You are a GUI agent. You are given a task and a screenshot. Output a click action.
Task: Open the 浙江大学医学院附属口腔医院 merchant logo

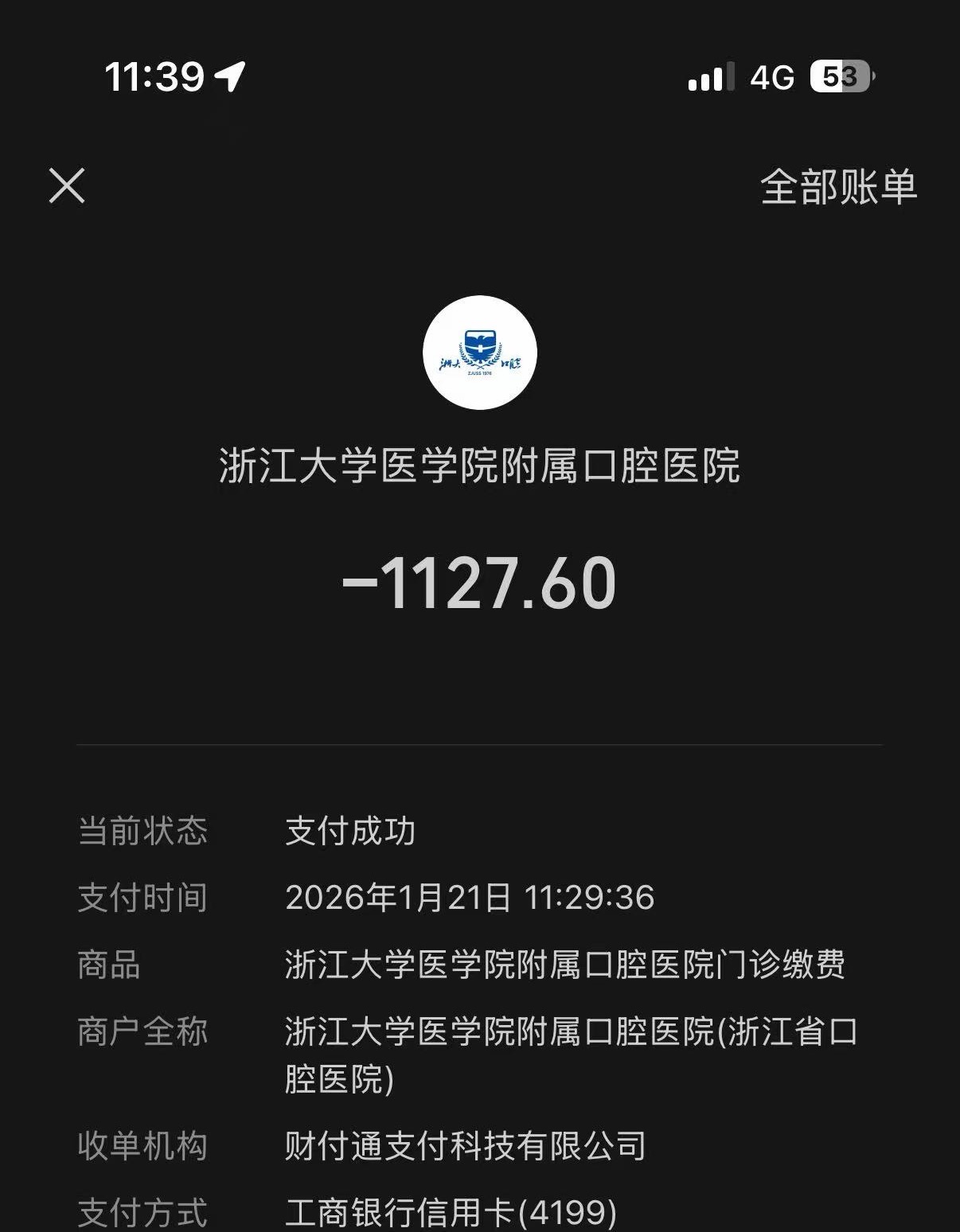click(479, 353)
